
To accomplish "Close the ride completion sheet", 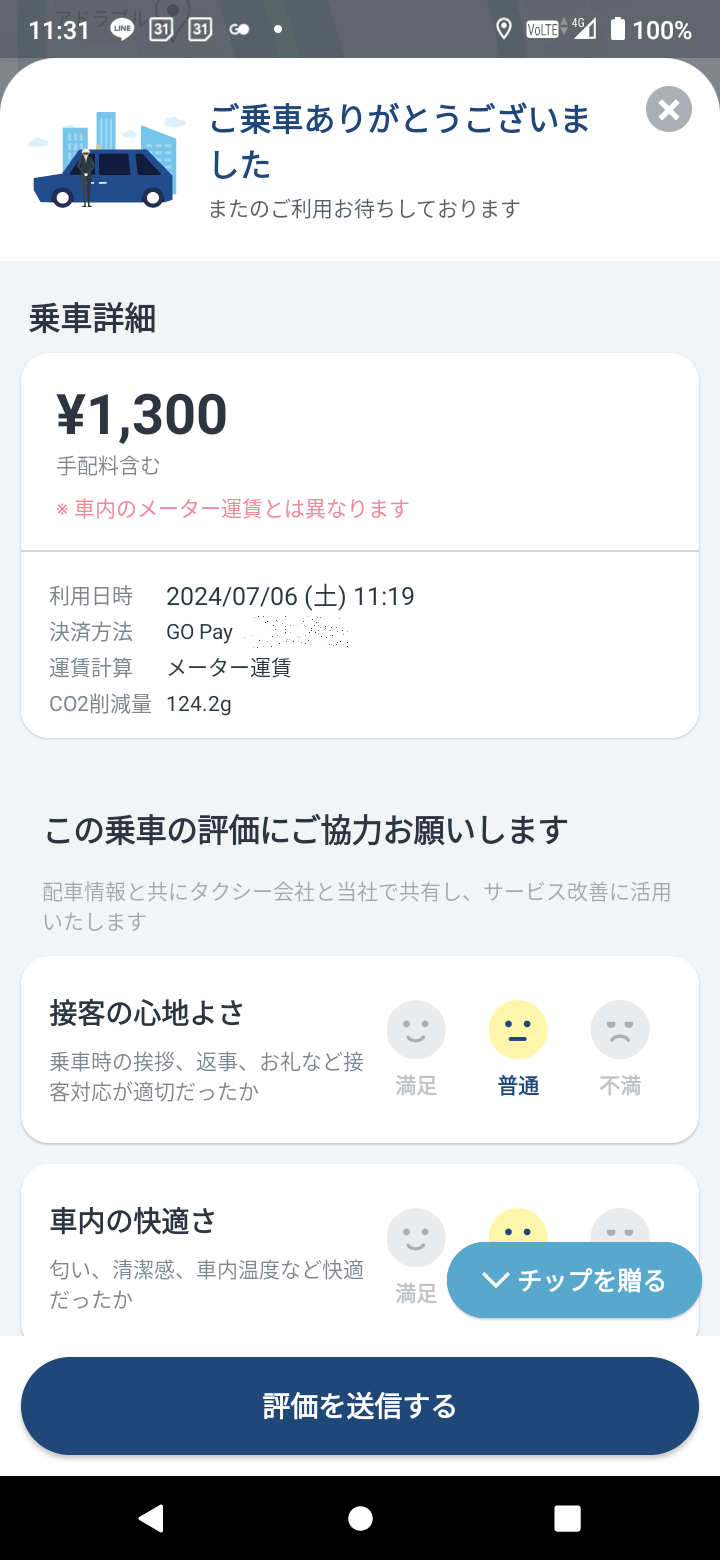I will point(669,109).
